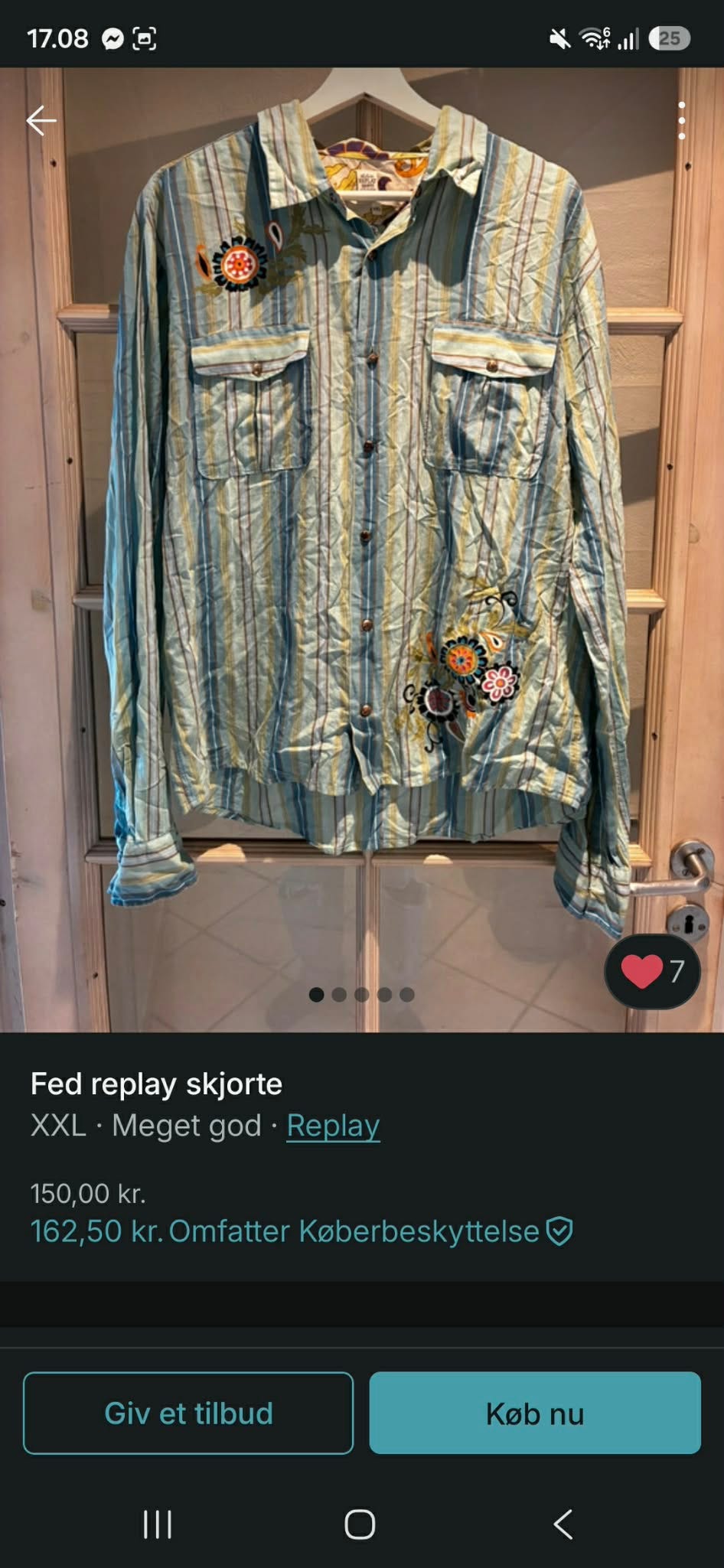View Køberbeskyttelse price details

pyautogui.click(x=302, y=1231)
